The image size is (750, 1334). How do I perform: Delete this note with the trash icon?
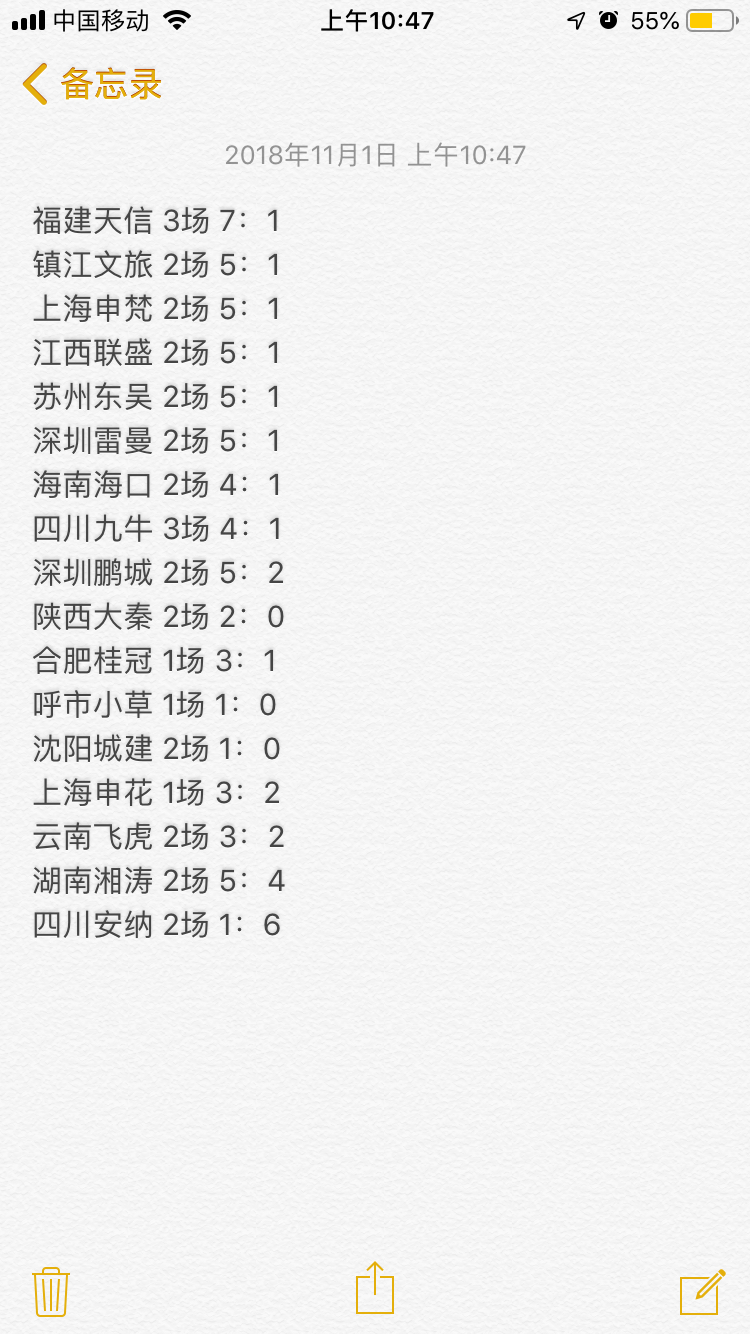point(50,1291)
